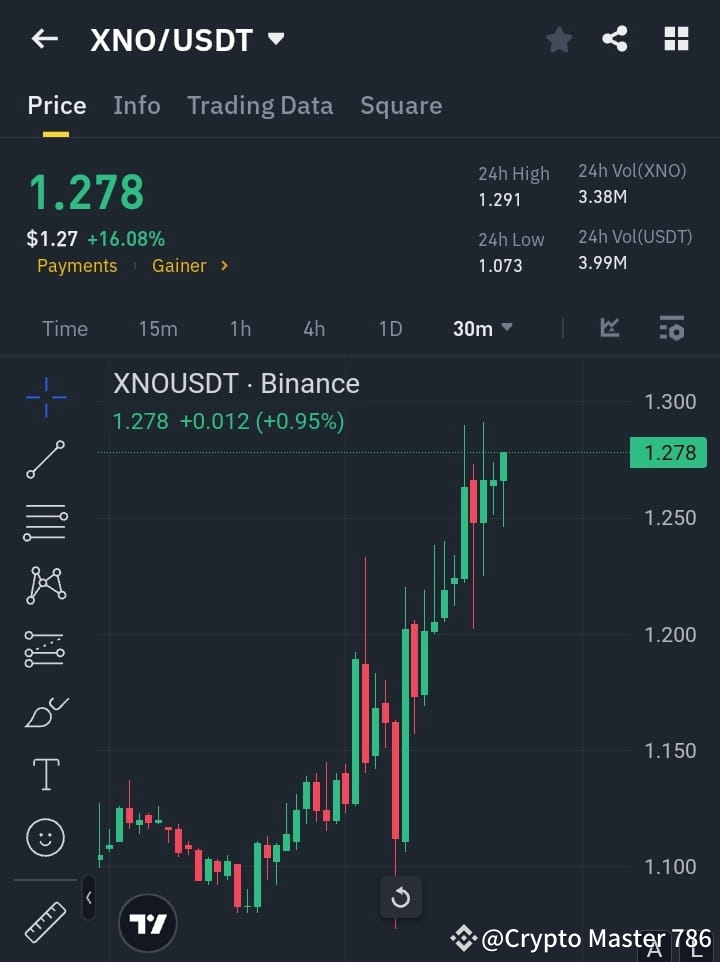Select the XABCD pattern tool
This screenshot has height=962, width=720.
[44, 586]
